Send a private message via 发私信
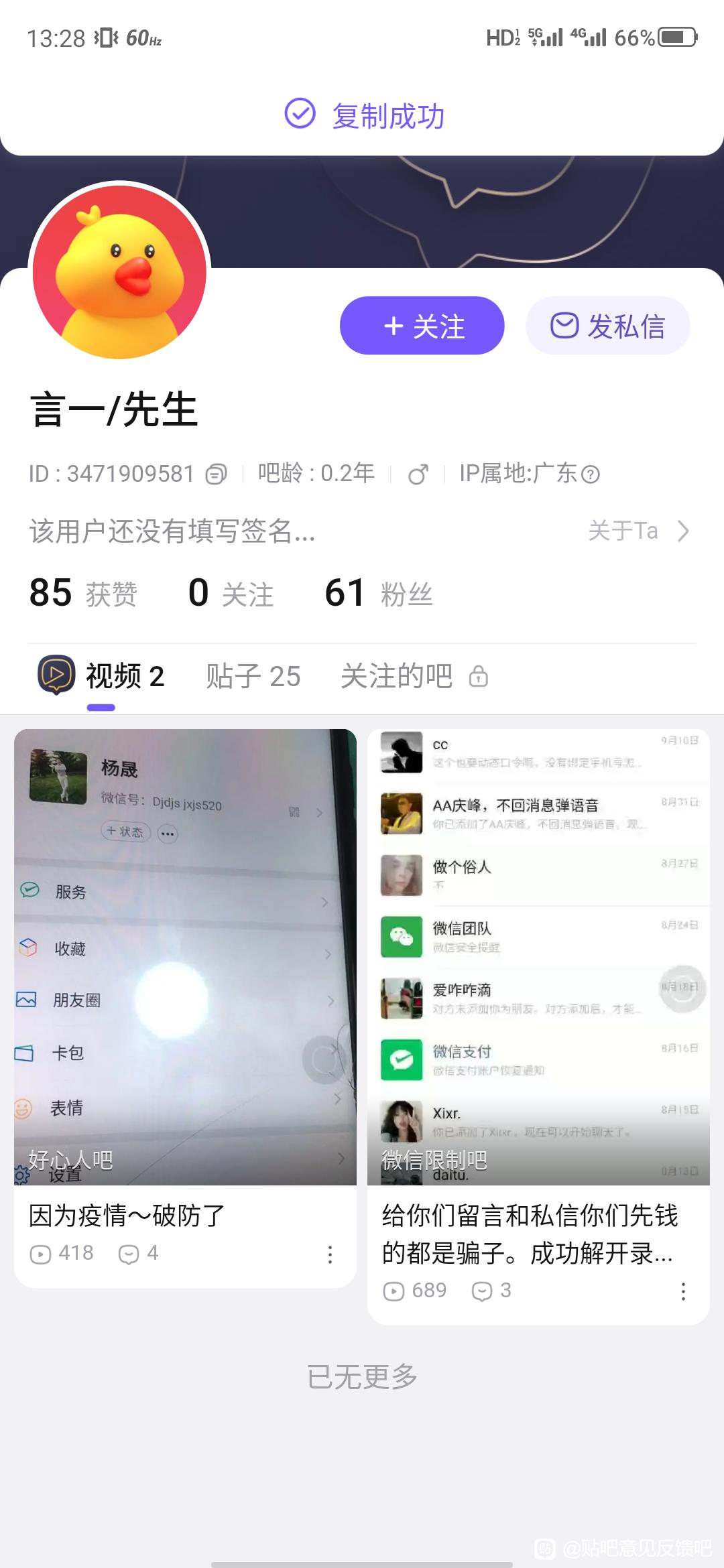 pos(607,326)
